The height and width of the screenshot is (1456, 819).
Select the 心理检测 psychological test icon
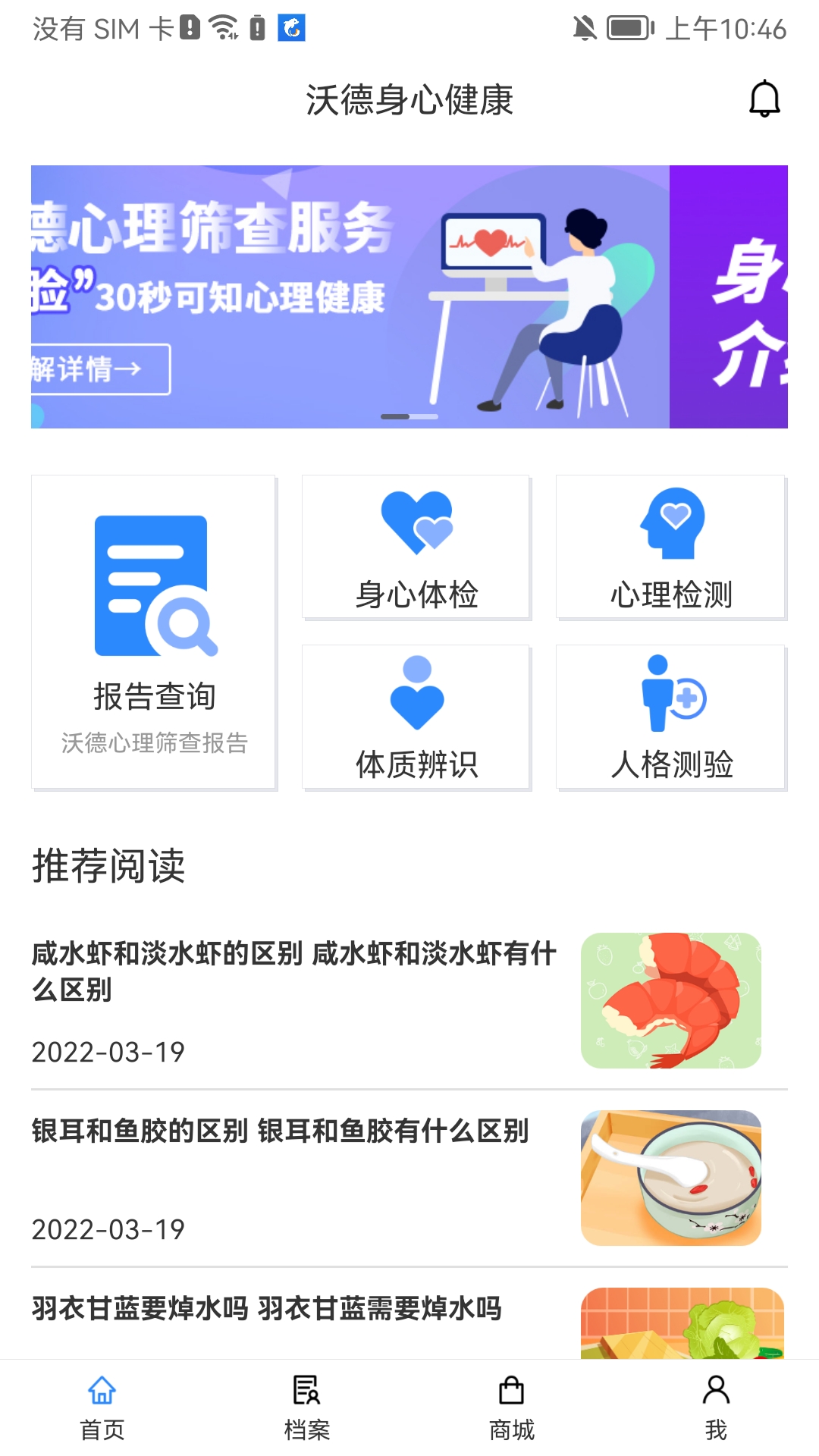[x=671, y=546]
